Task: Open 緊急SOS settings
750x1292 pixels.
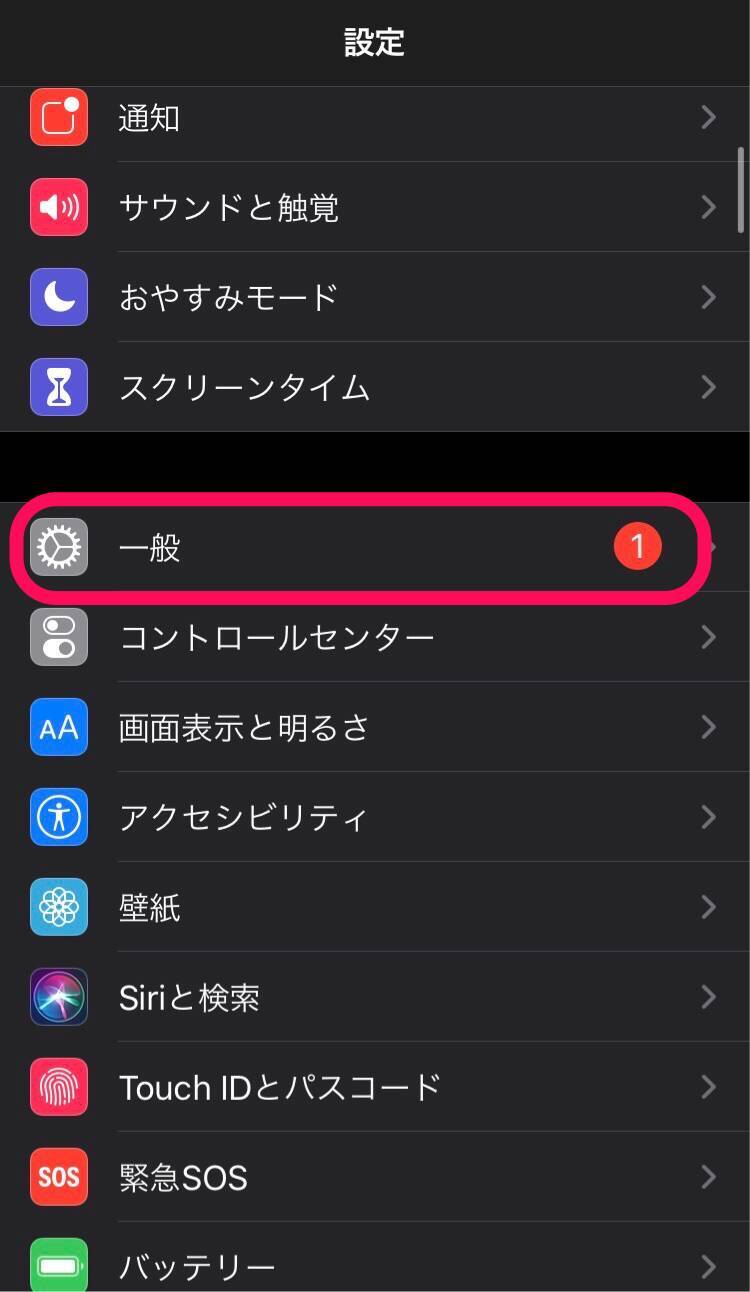Action: pyautogui.click(x=375, y=1177)
